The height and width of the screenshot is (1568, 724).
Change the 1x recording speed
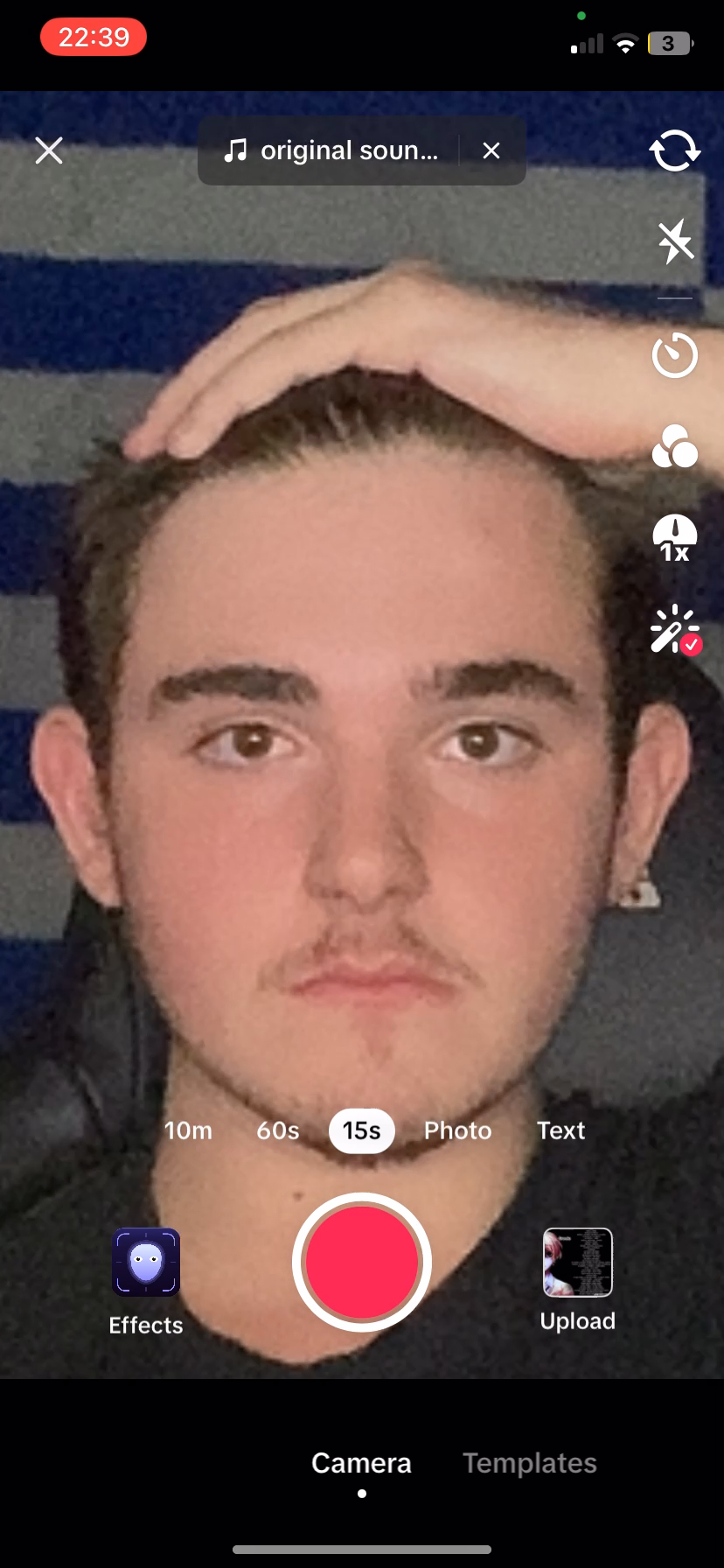pos(675,538)
